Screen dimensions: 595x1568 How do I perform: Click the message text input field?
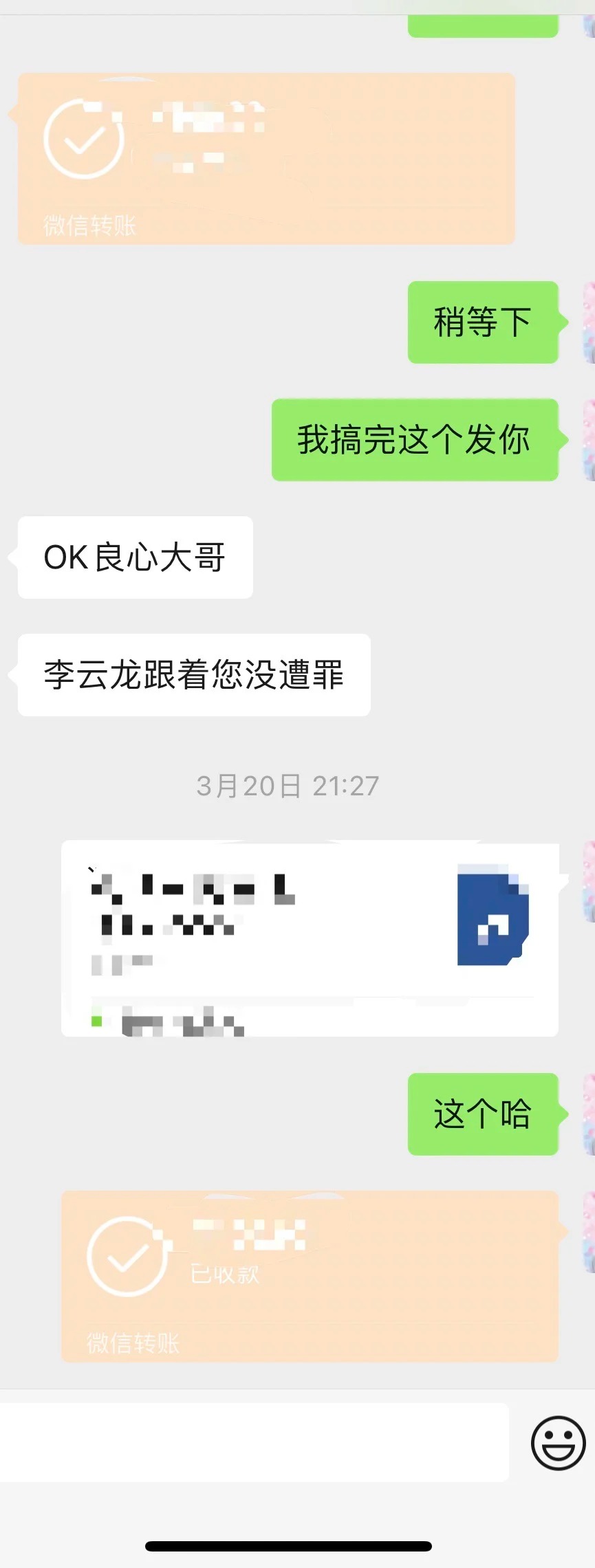(255, 1442)
